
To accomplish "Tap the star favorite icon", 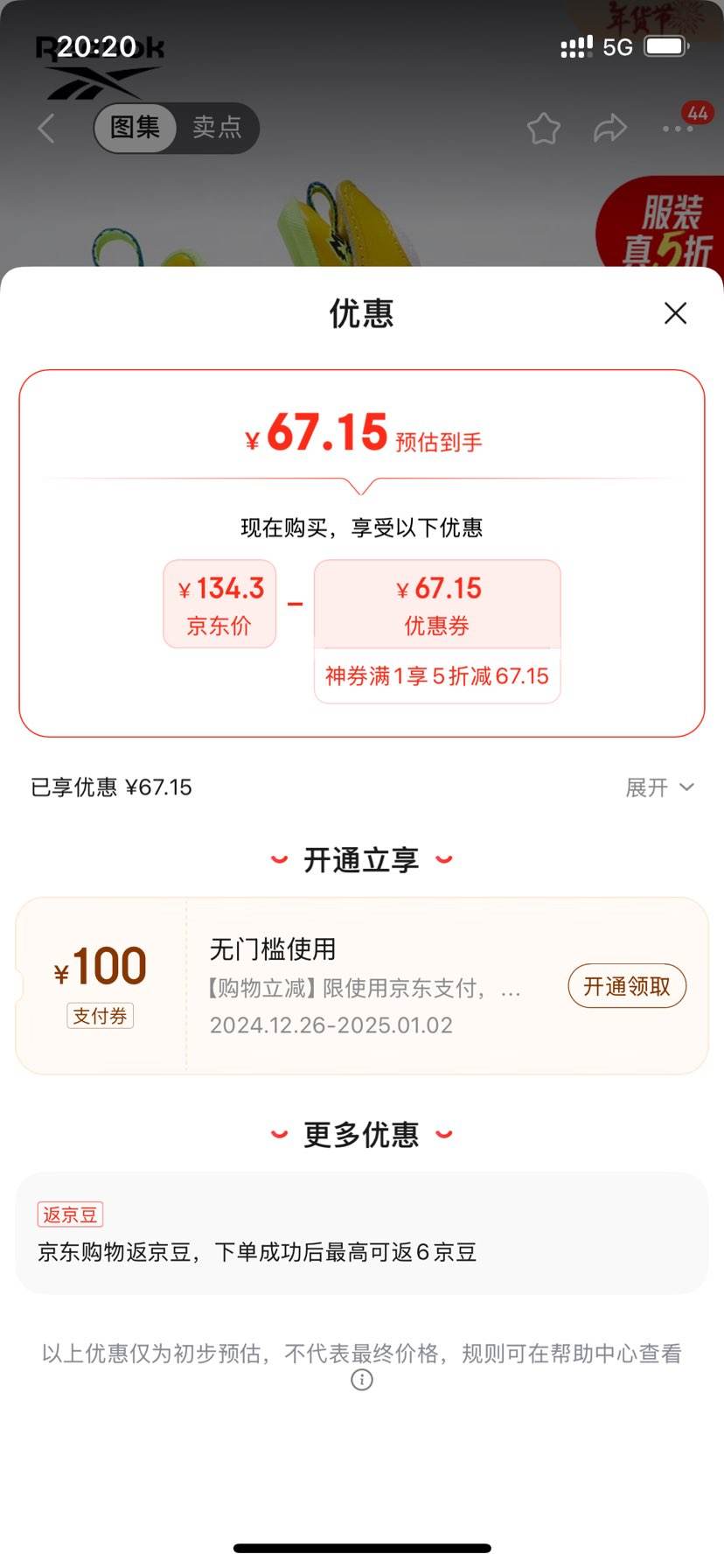I will 542,128.
